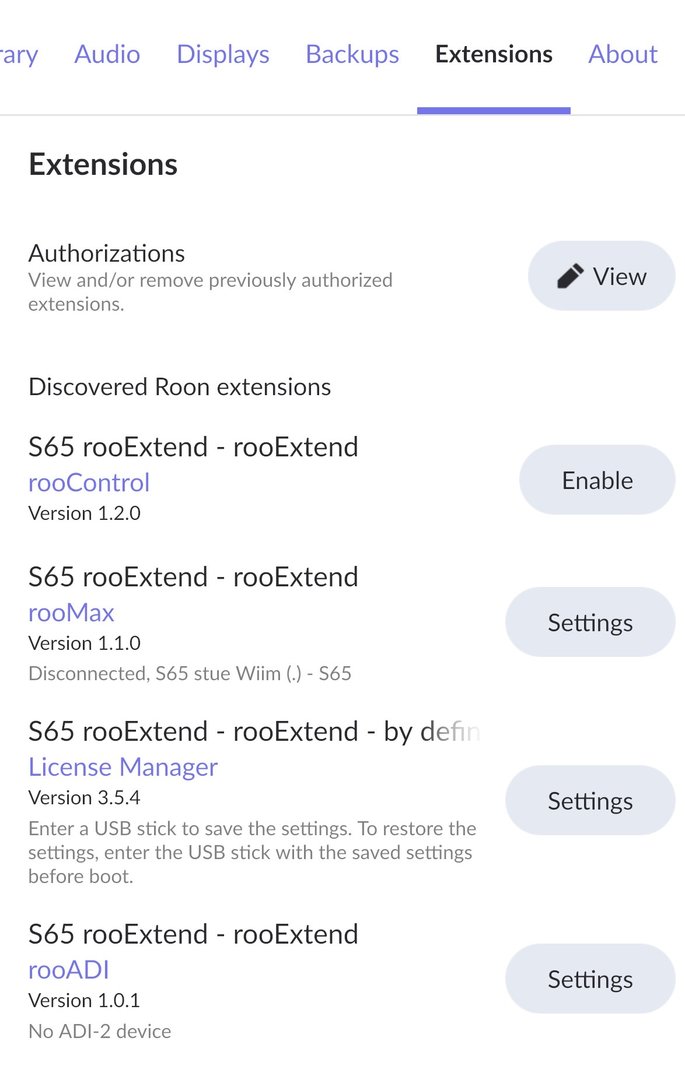Open Settings for rooADI

590,979
